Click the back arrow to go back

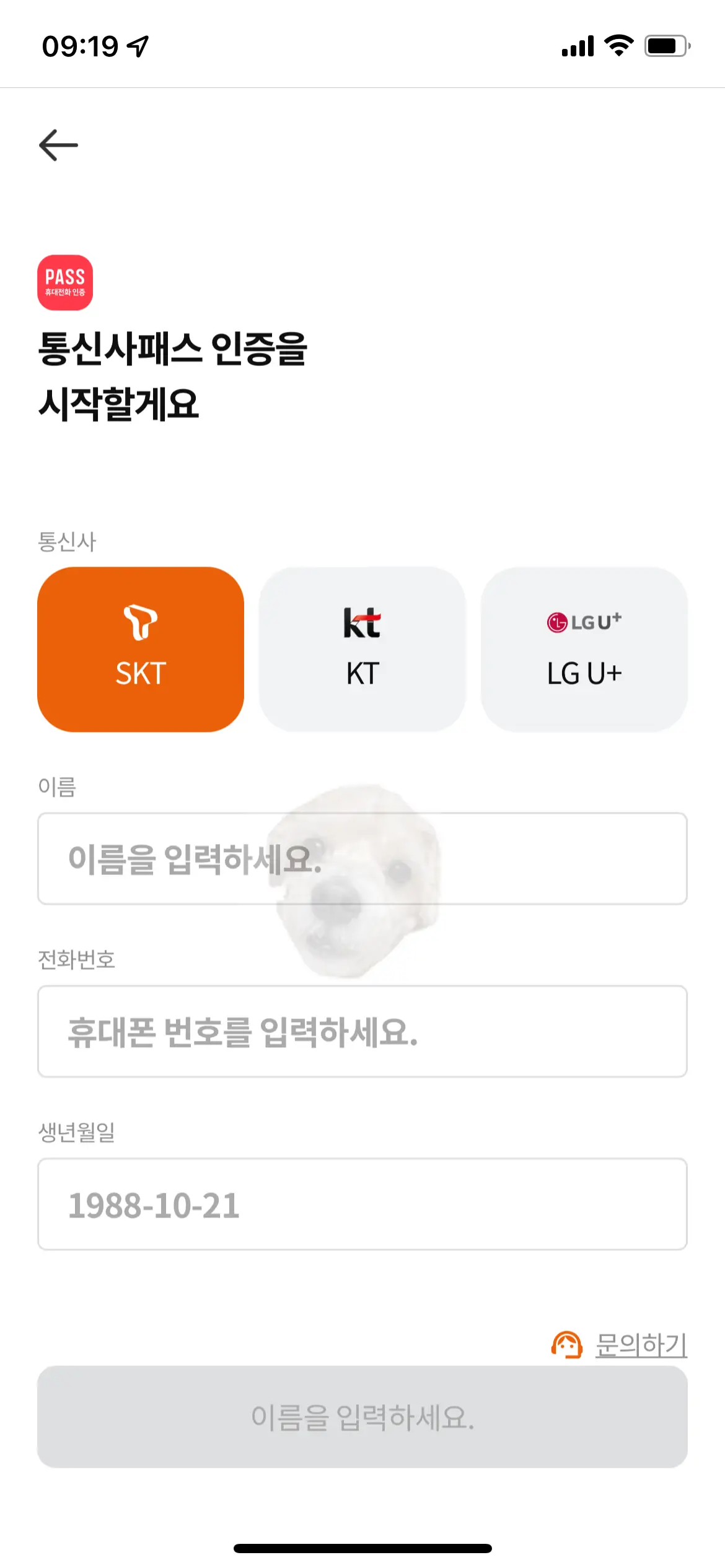58,145
